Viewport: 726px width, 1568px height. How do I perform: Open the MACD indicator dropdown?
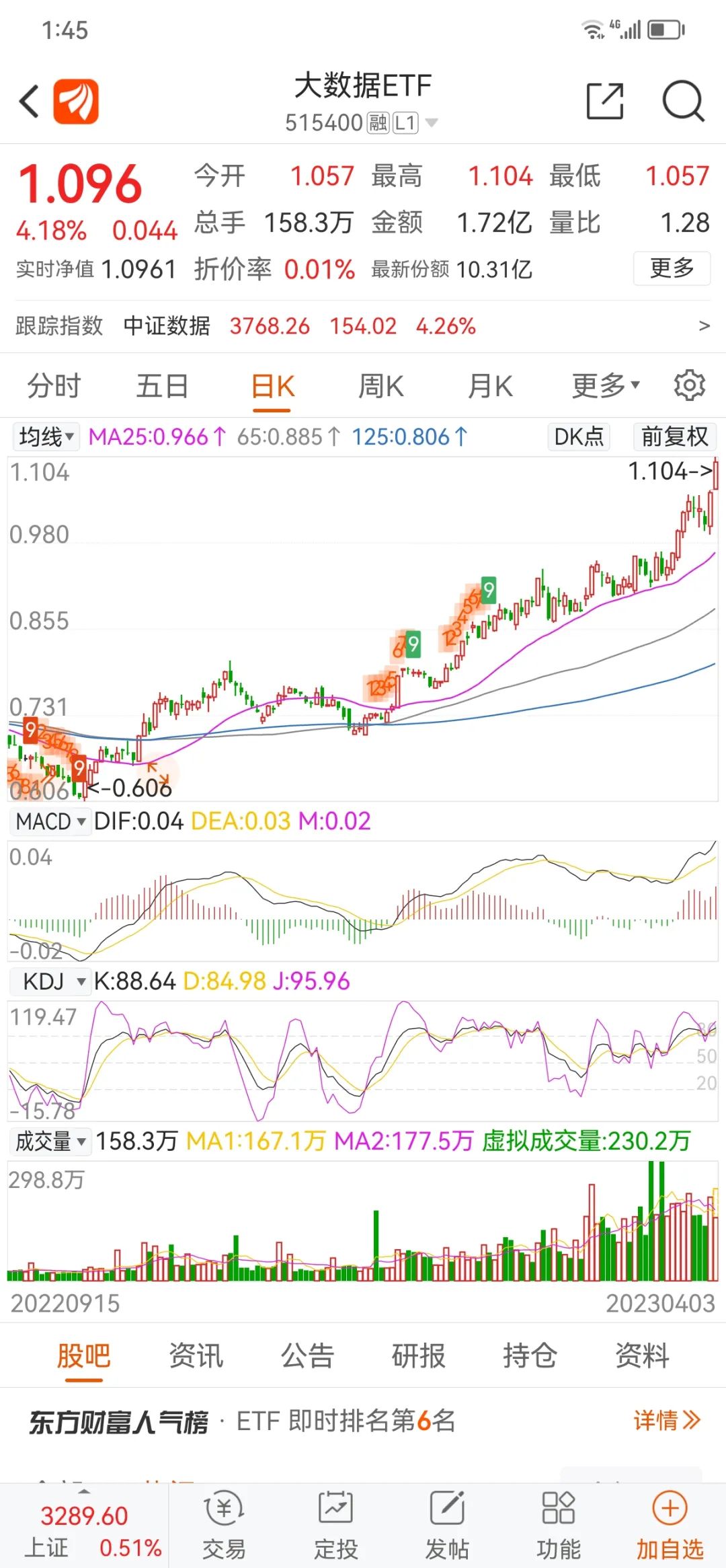pos(50,821)
